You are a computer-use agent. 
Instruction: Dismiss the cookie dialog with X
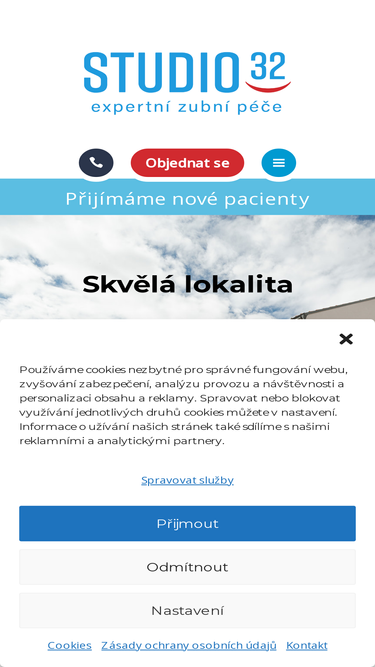346,339
